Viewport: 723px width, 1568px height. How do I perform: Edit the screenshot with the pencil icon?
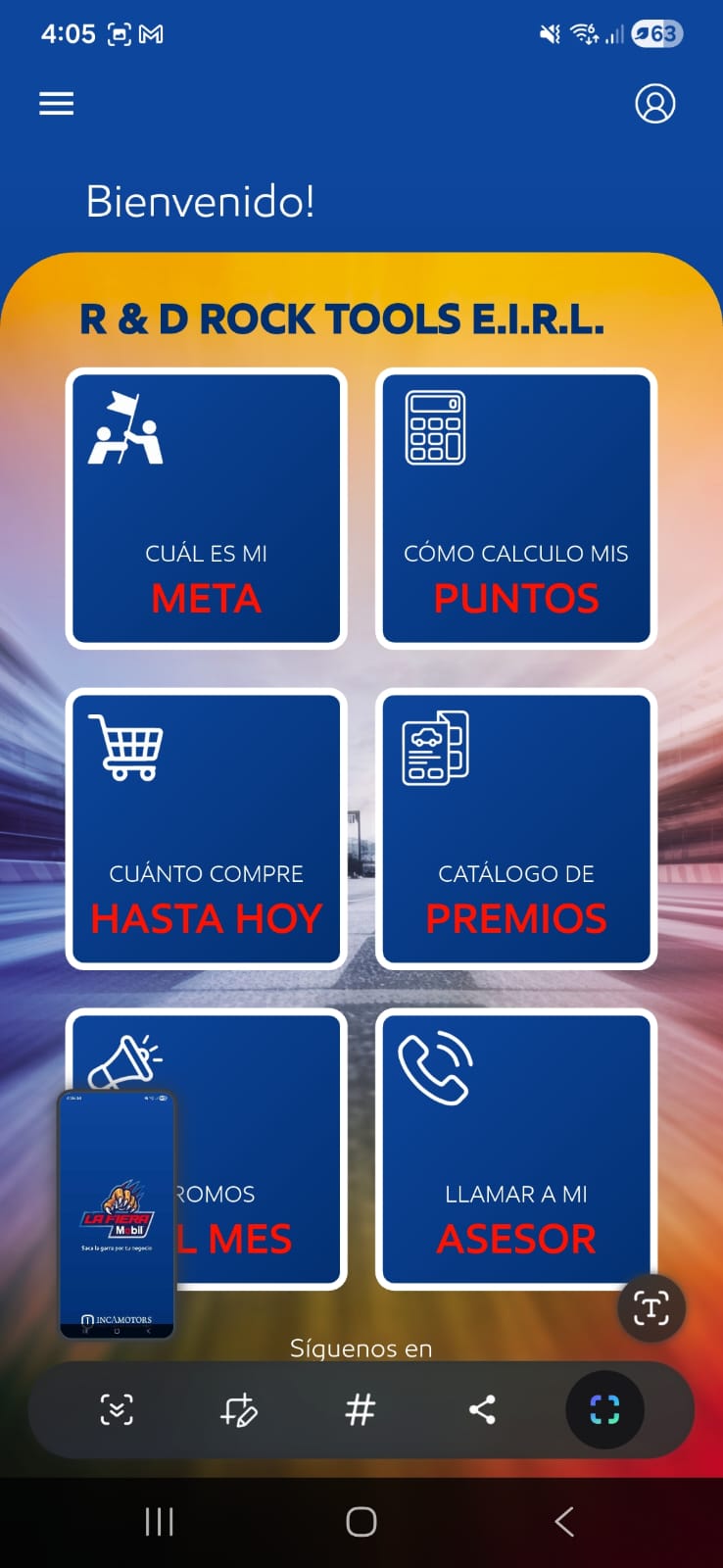point(238,1410)
